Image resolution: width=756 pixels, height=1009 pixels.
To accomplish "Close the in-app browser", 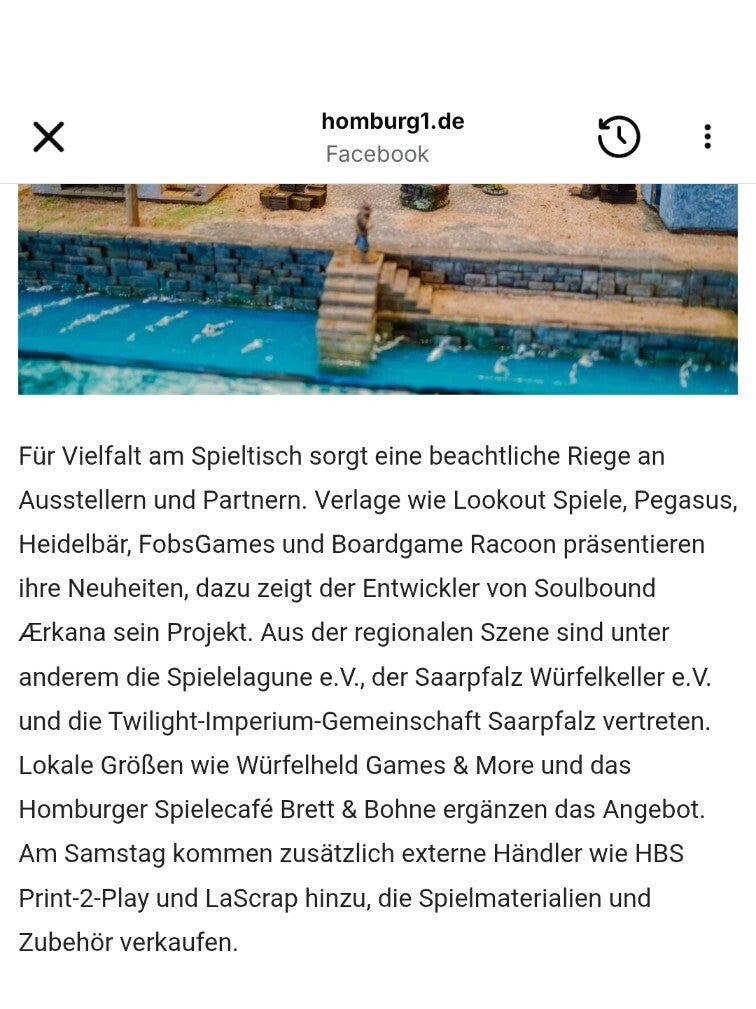I will coord(48,137).
